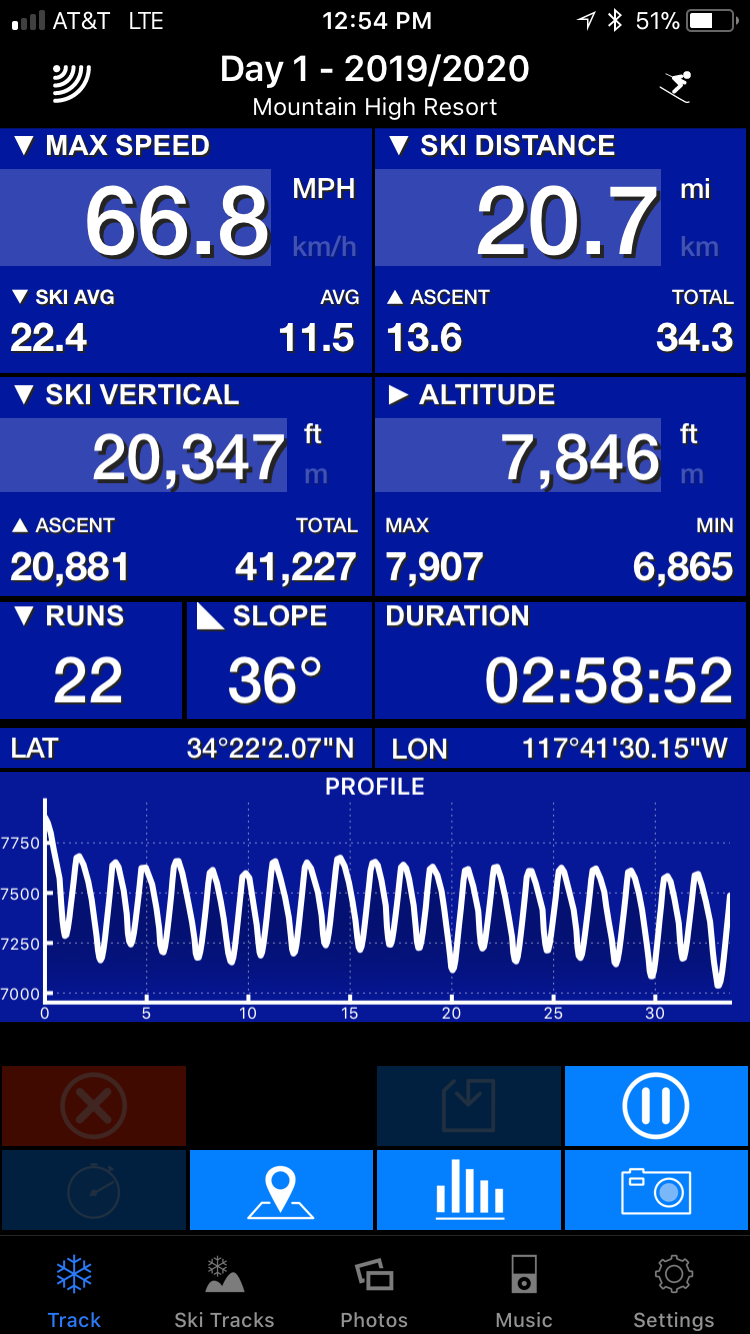Screen dimensions: 750x1334
Task: Change altitude unit to meters
Action: [691, 474]
